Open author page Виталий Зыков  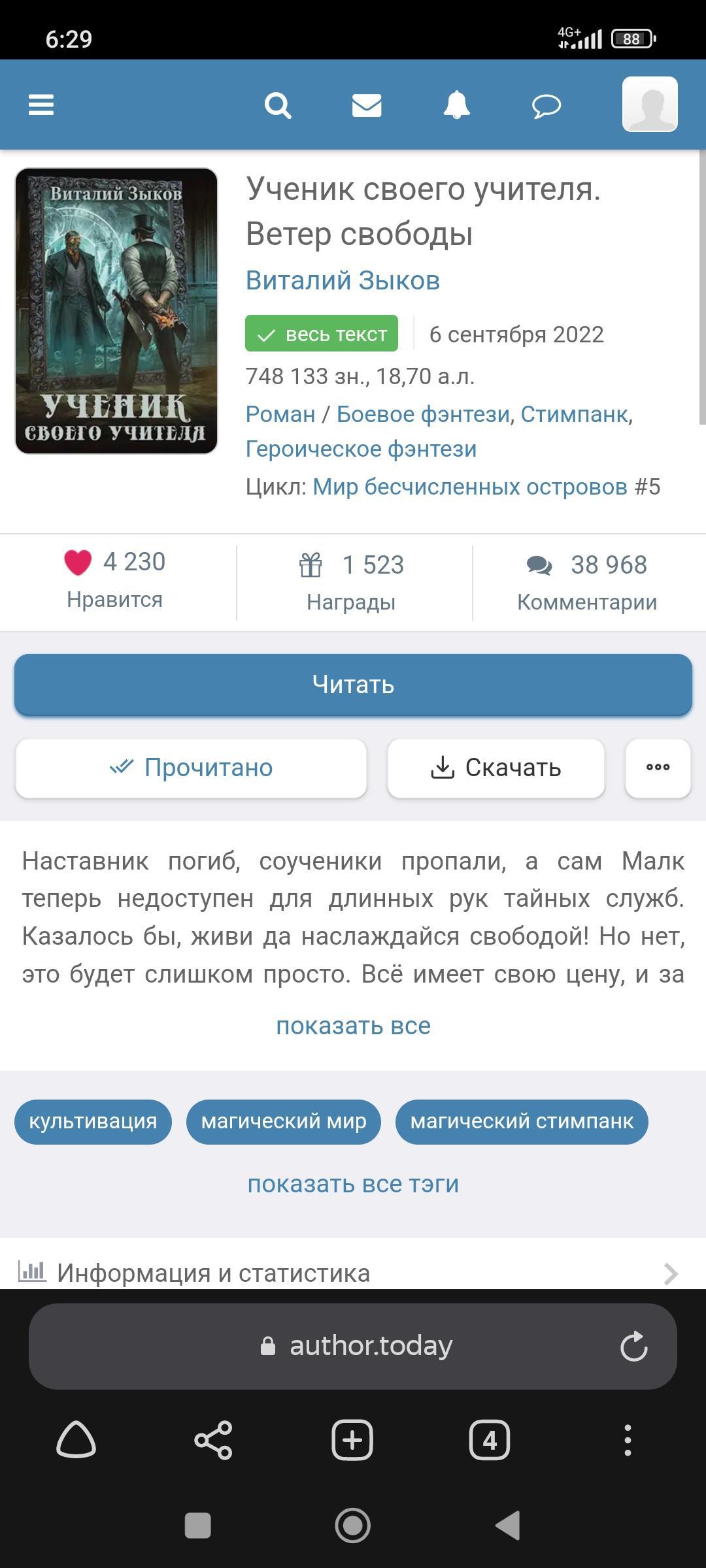click(x=343, y=280)
